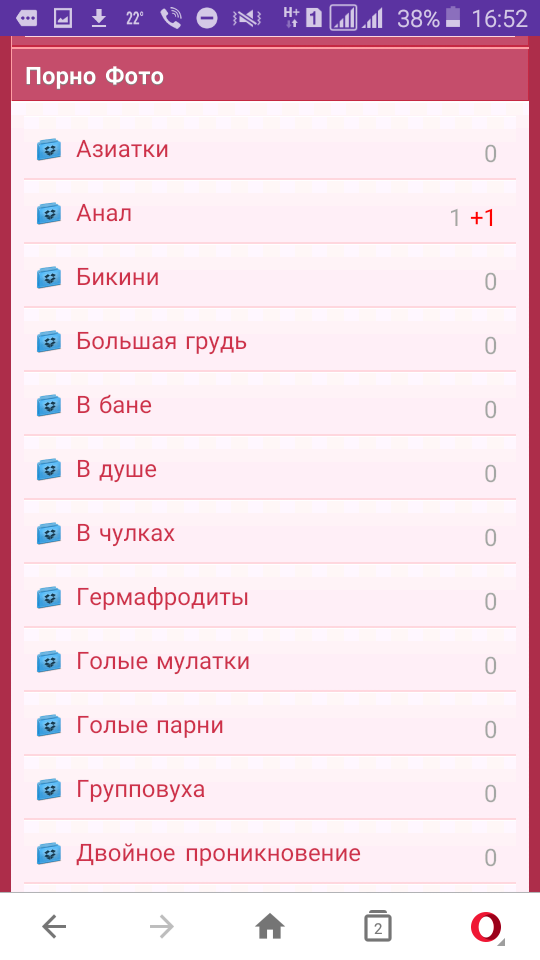This screenshot has width=540, height=960.
Task: Open the Голые мулатки category
Action: click(269, 661)
